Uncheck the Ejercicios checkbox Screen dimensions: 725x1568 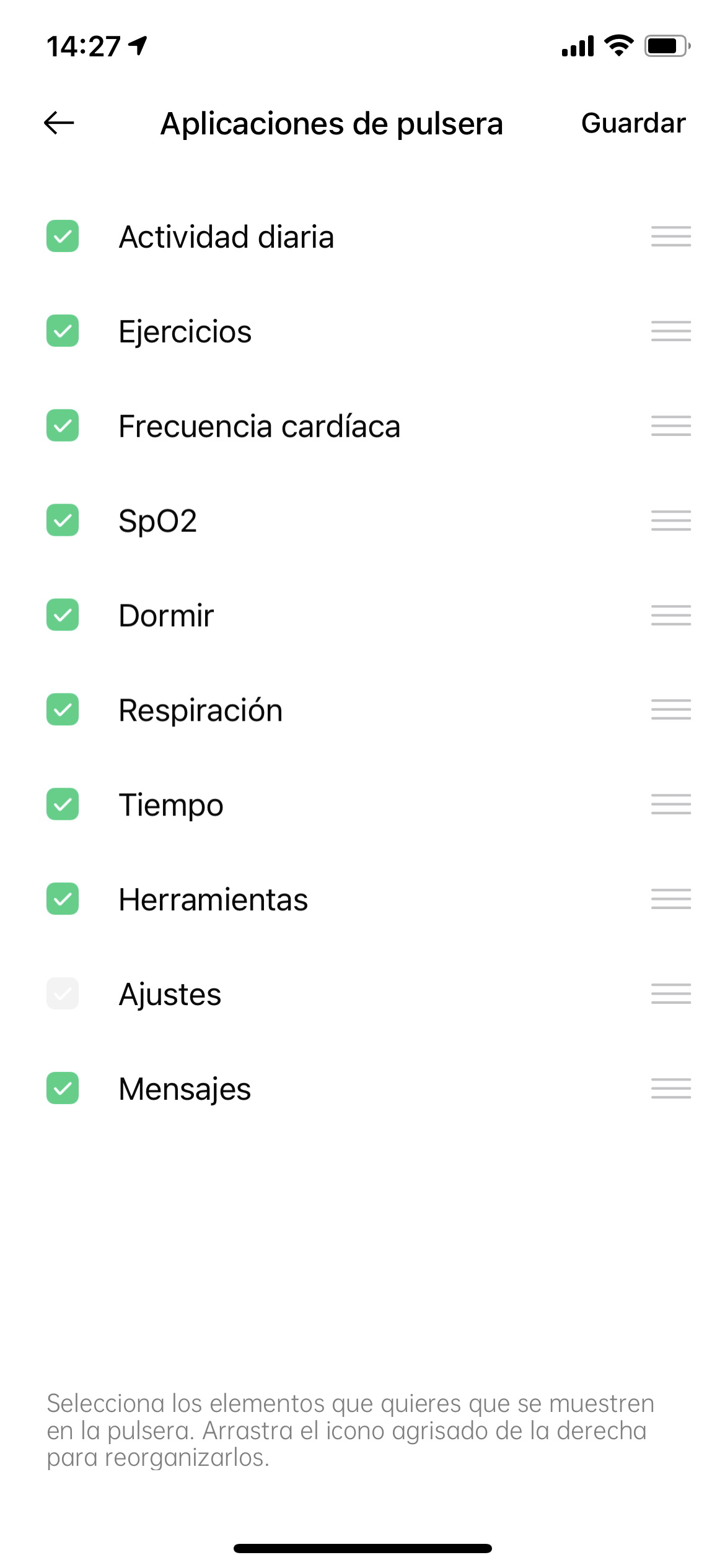pos(63,331)
